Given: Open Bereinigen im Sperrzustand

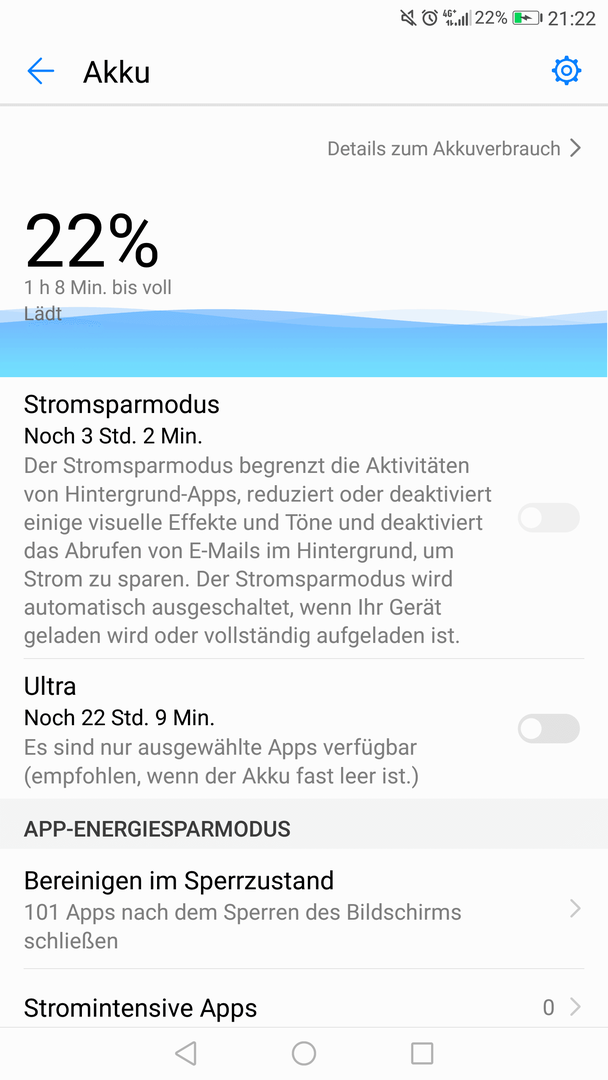Looking at the screenshot, I should [x=300, y=909].
